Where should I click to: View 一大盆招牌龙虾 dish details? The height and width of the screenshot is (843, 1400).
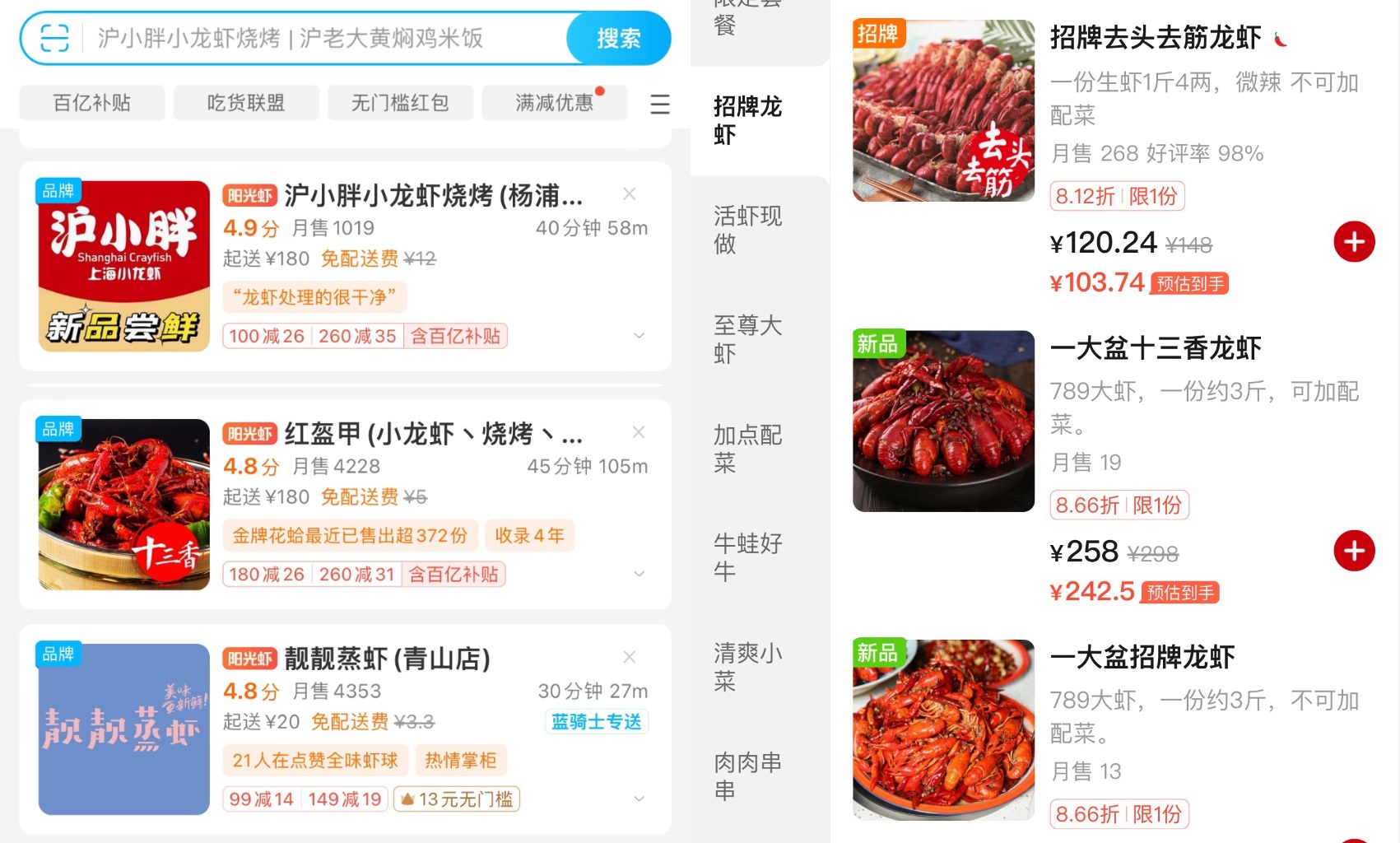(1142, 658)
